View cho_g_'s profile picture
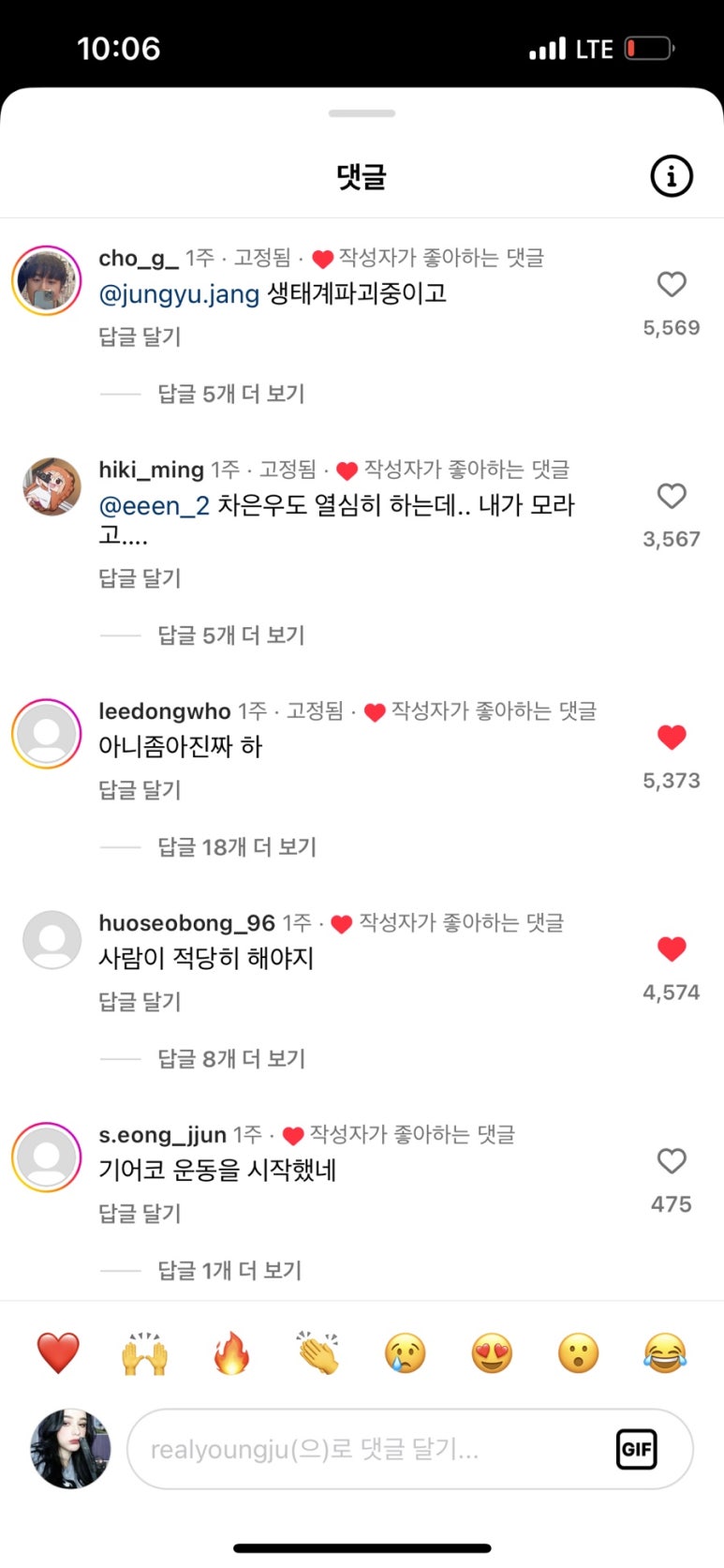This screenshot has height=1568, width=724. tap(47, 281)
